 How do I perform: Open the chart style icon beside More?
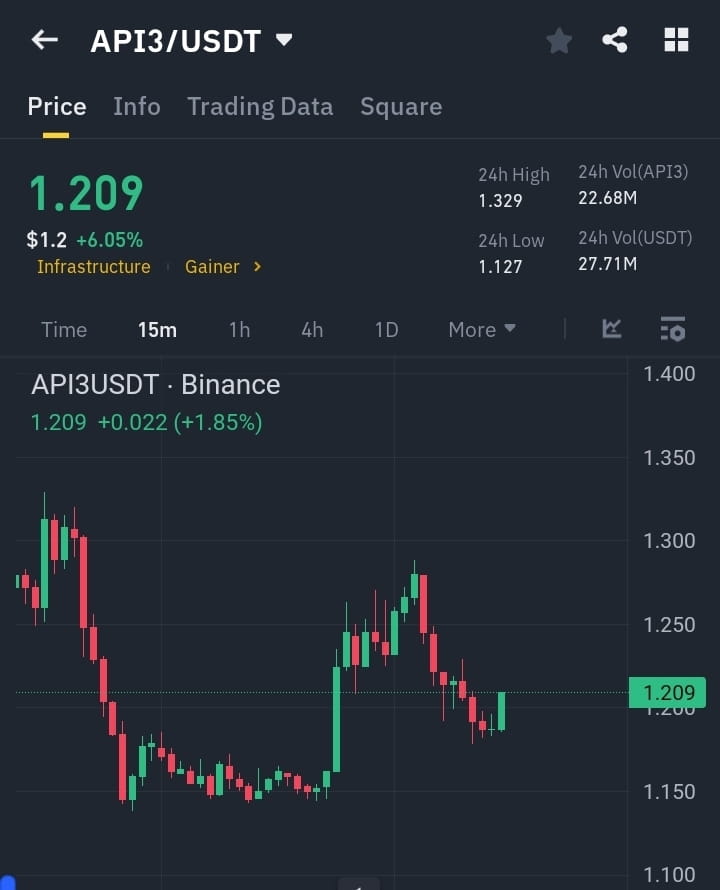coord(611,329)
